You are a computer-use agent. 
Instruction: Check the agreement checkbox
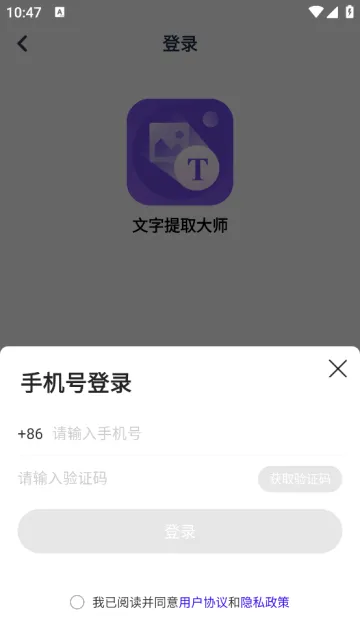[77, 602]
